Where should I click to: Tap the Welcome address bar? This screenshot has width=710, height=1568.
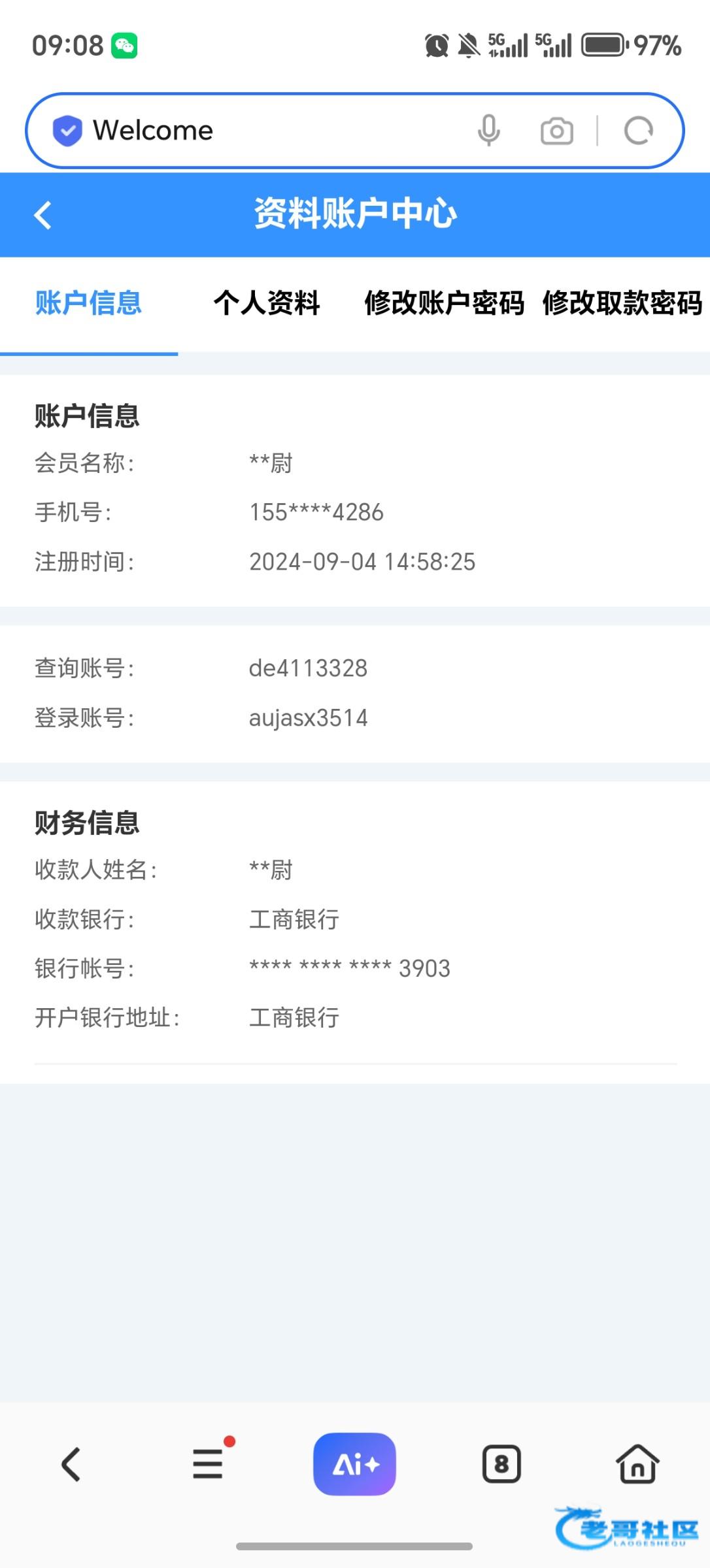click(262, 131)
